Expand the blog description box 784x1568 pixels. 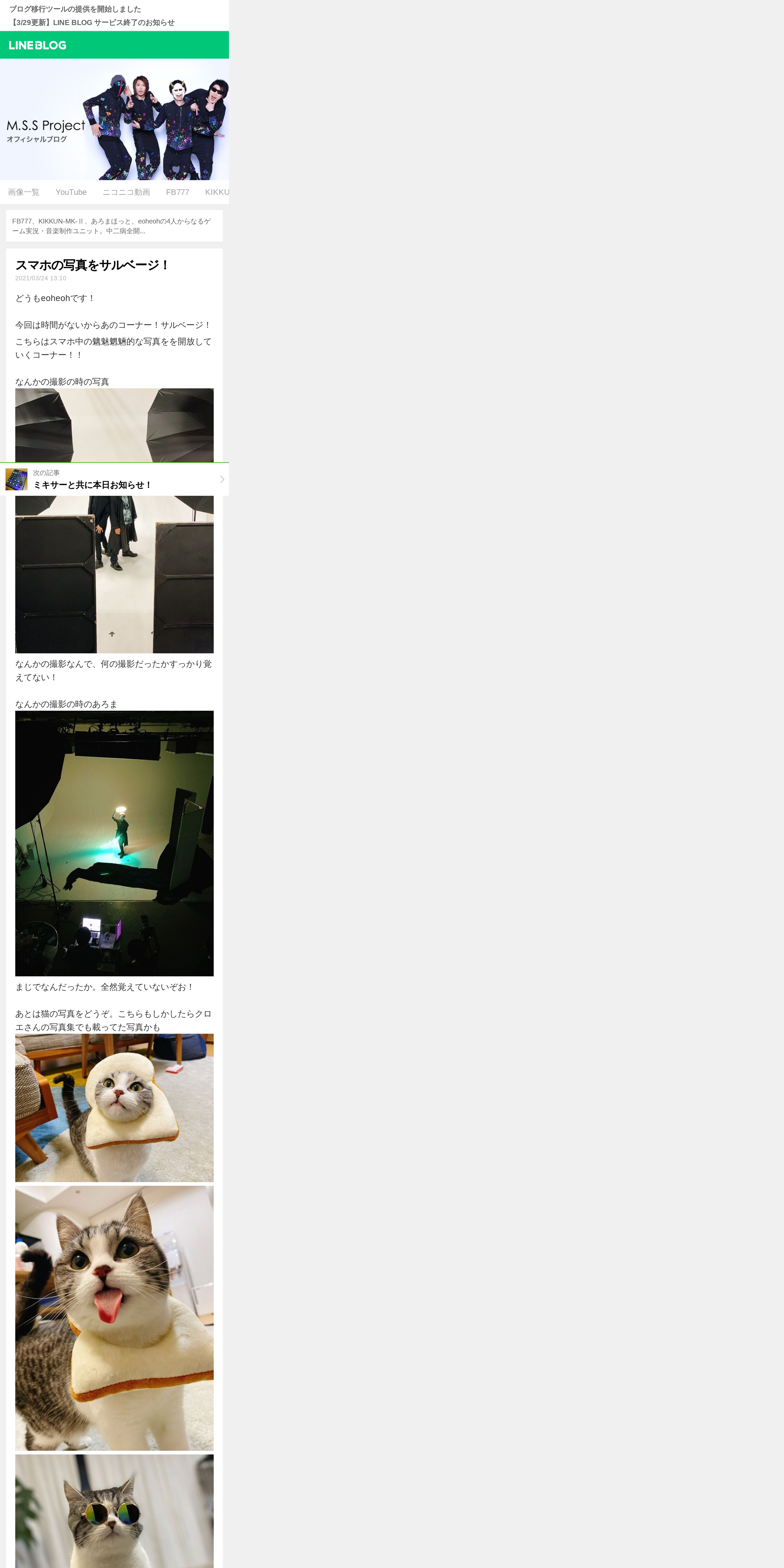(x=114, y=226)
